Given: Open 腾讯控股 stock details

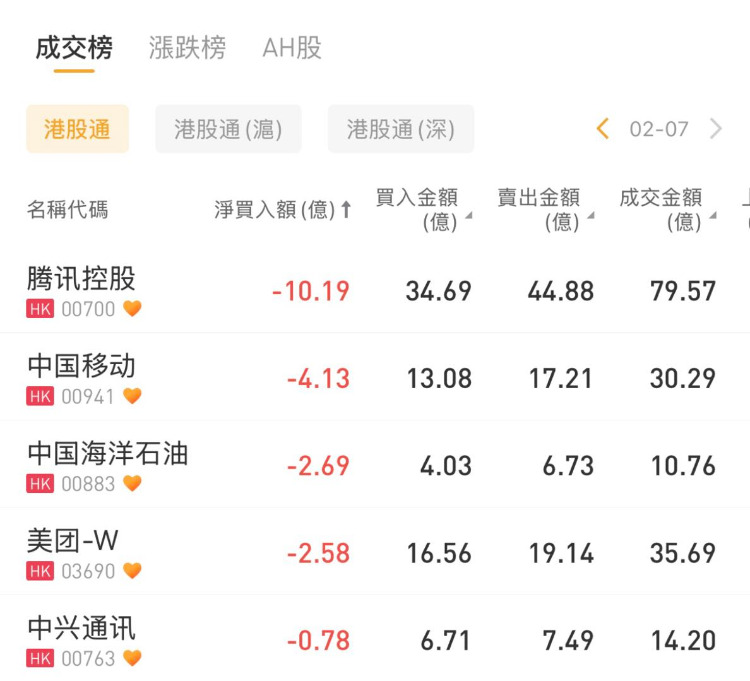Looking at the screenshot, I should (x=81, y=290).
